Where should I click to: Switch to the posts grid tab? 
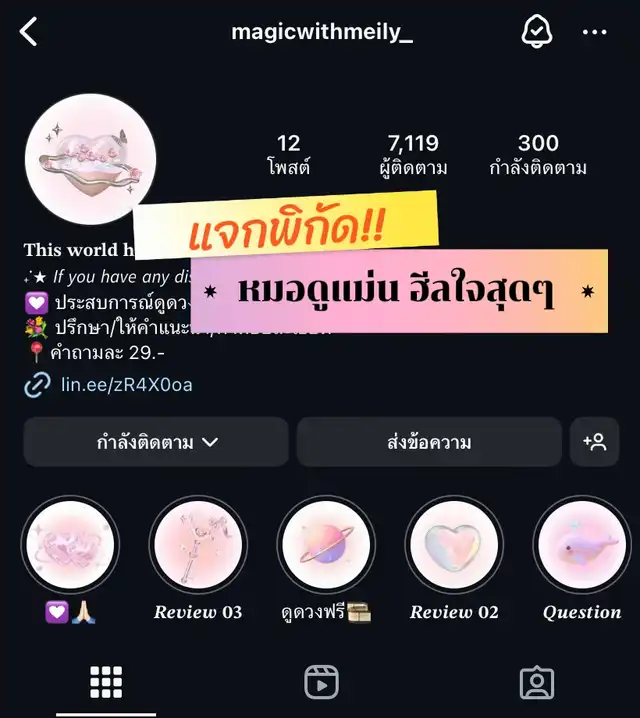click(105, 682)
